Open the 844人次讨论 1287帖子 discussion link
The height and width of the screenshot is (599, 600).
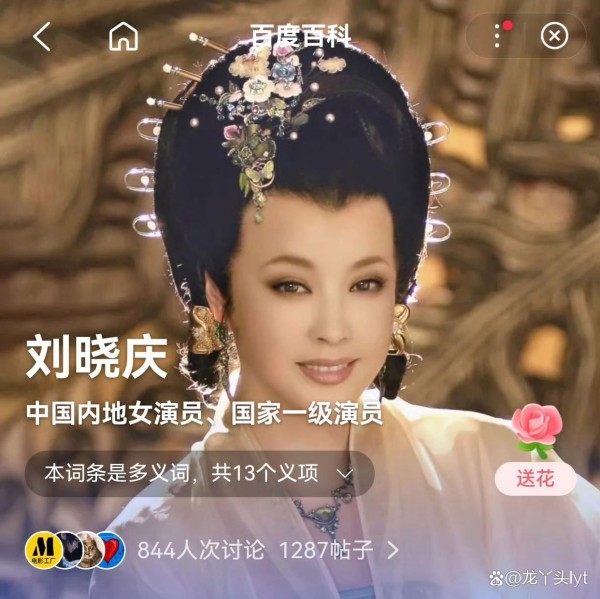(268, 550)
